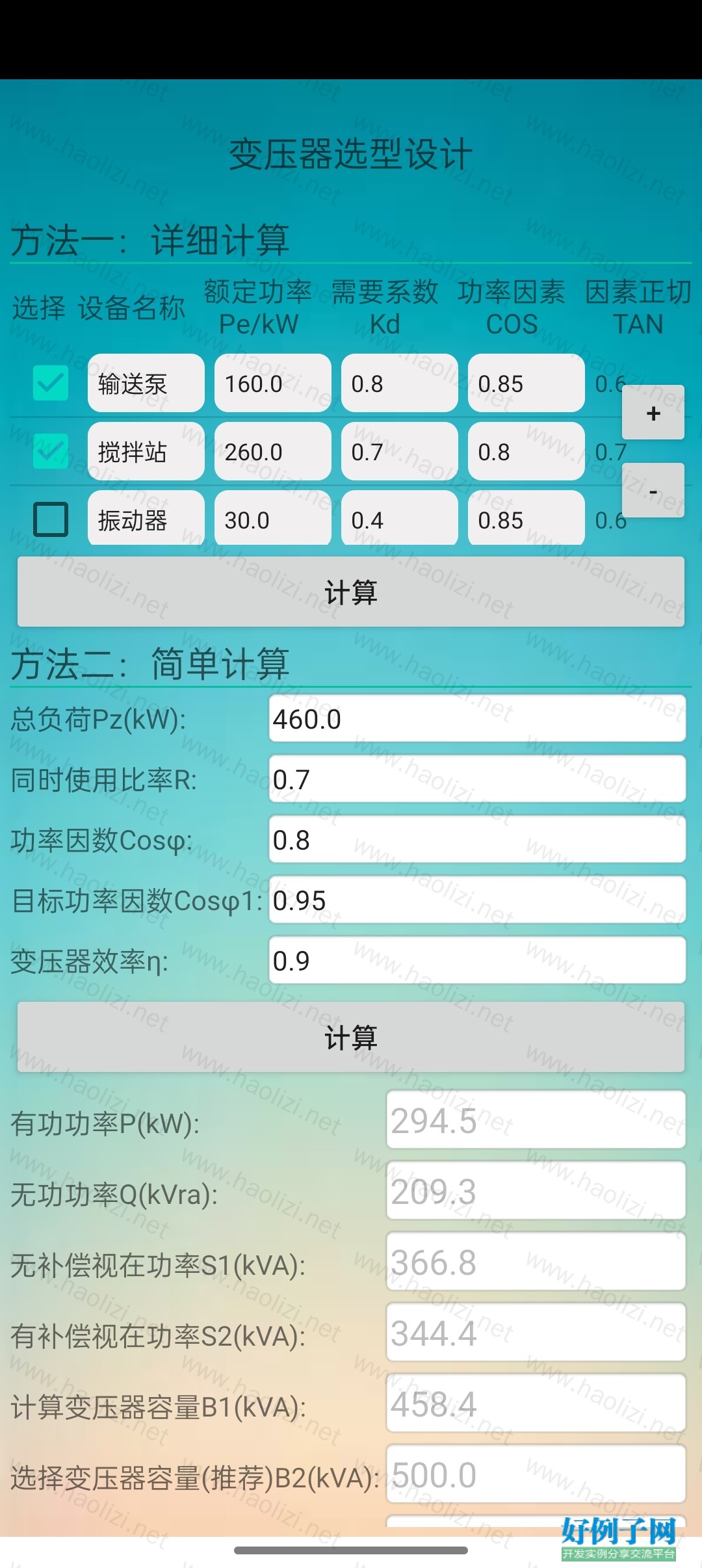Edit the Kd value for 搅拌站

point(399,452)
